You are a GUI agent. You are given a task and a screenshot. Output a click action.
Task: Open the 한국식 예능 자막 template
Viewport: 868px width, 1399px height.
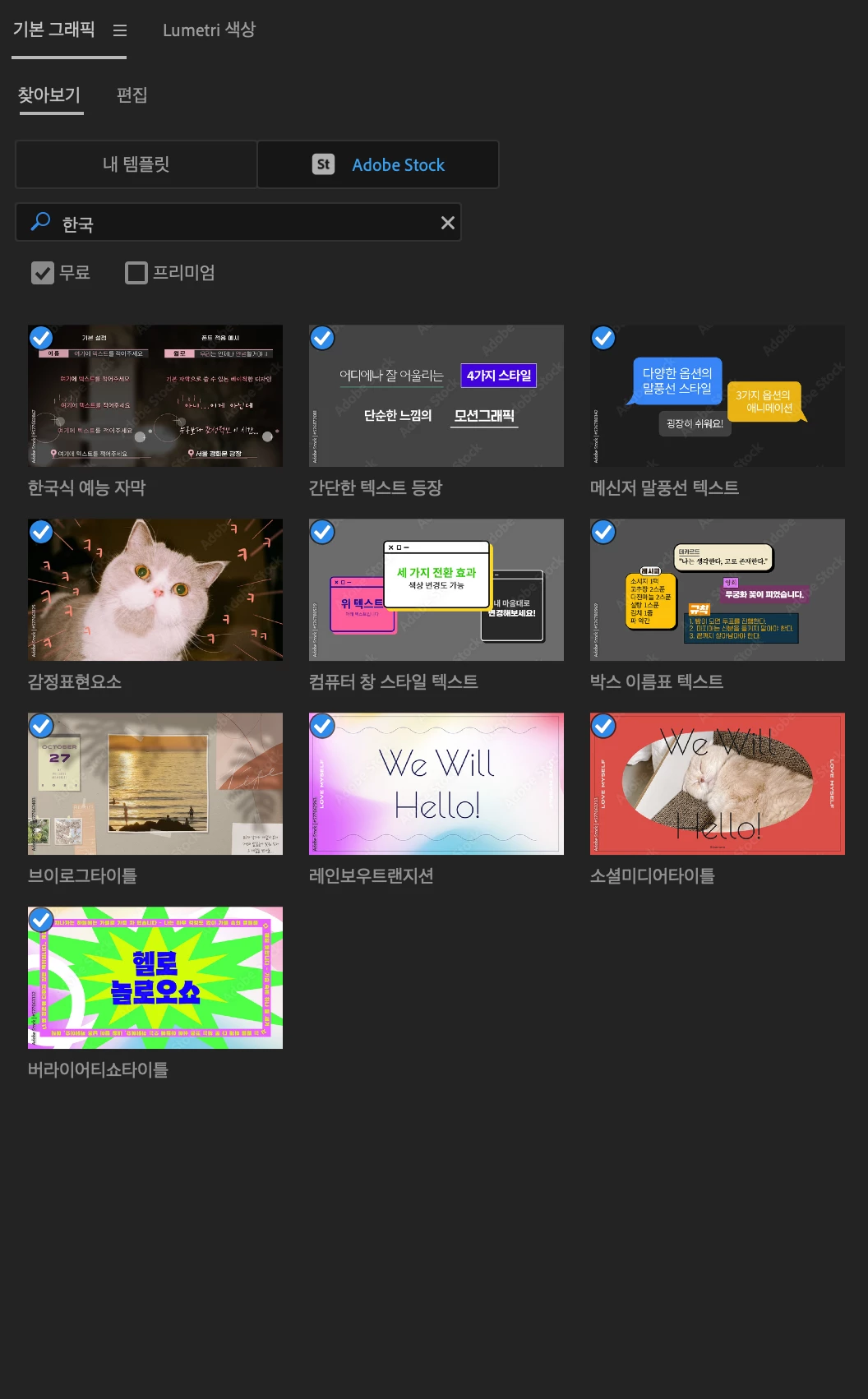[155, 396]
